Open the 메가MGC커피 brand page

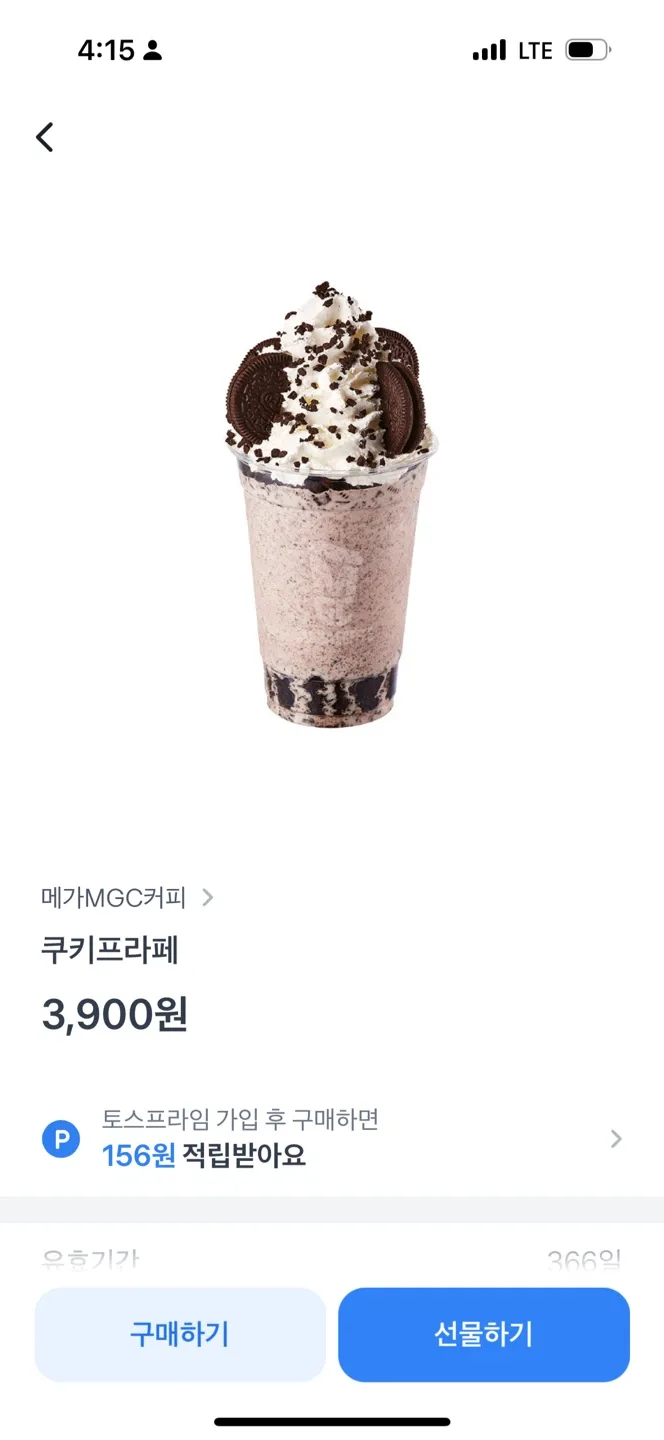click(127, 897)
